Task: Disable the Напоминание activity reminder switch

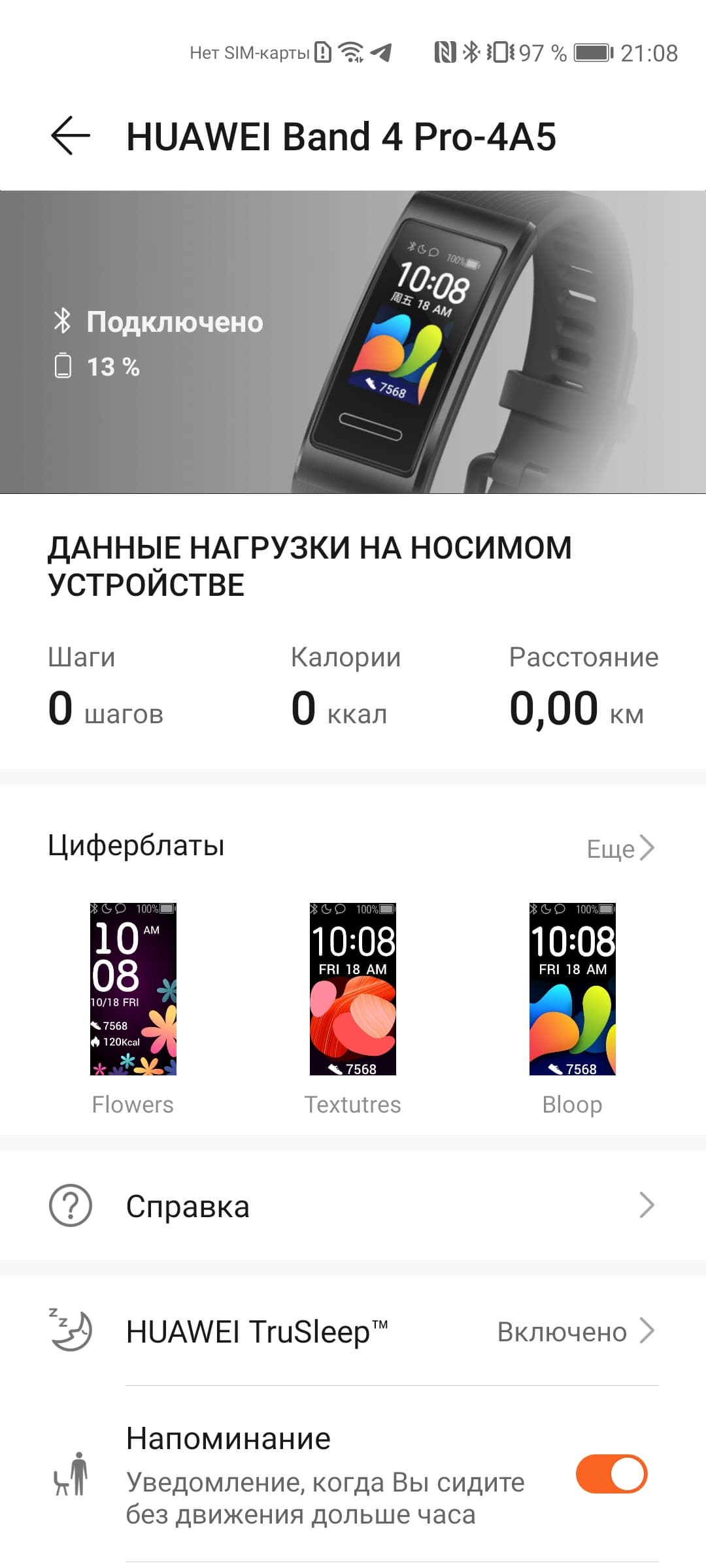Action: pyautogui.click(x=611, y=1475)
